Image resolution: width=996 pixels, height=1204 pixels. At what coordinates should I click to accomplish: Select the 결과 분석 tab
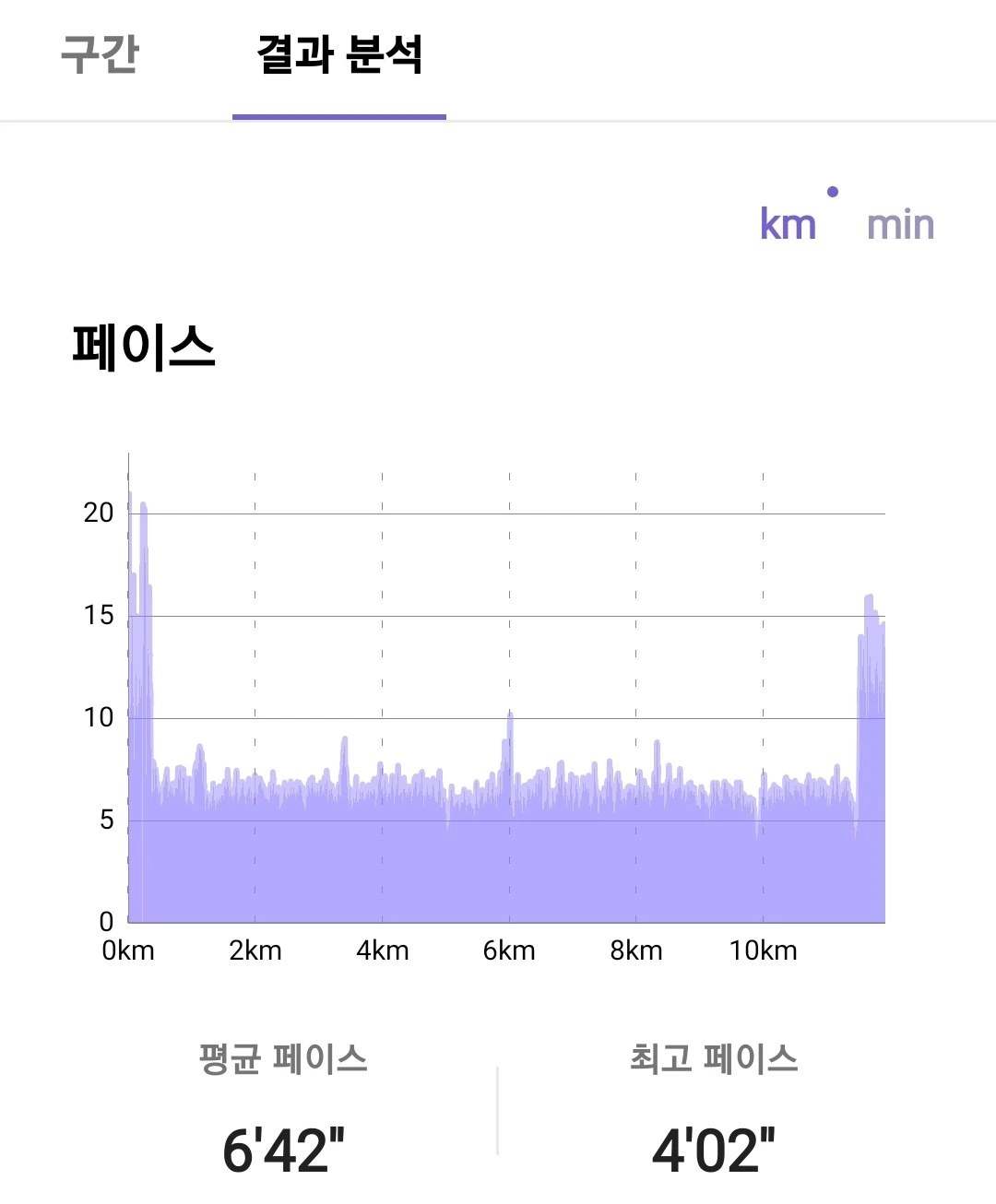pos(339,55)
